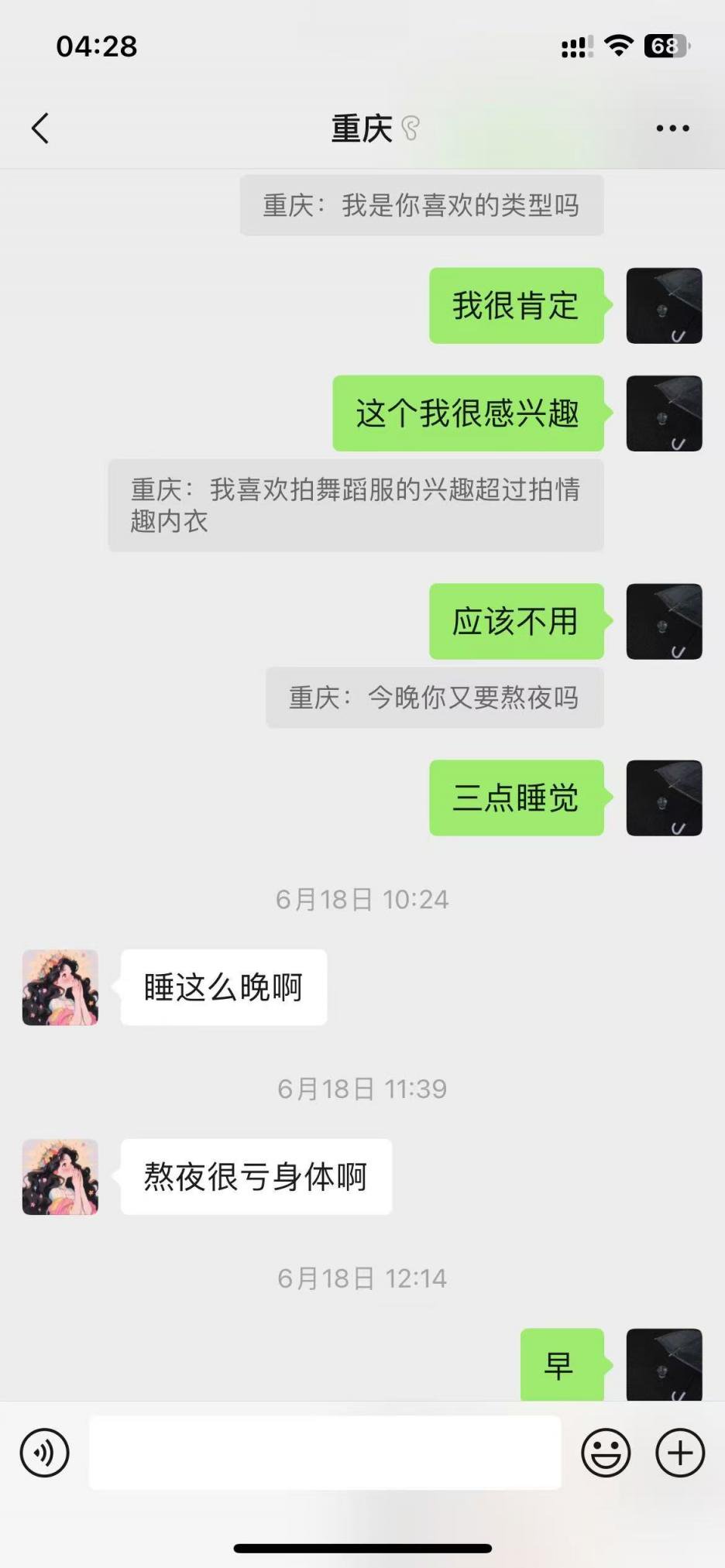Open the plus attachments menu
725x1568 pixels.
680,1453
